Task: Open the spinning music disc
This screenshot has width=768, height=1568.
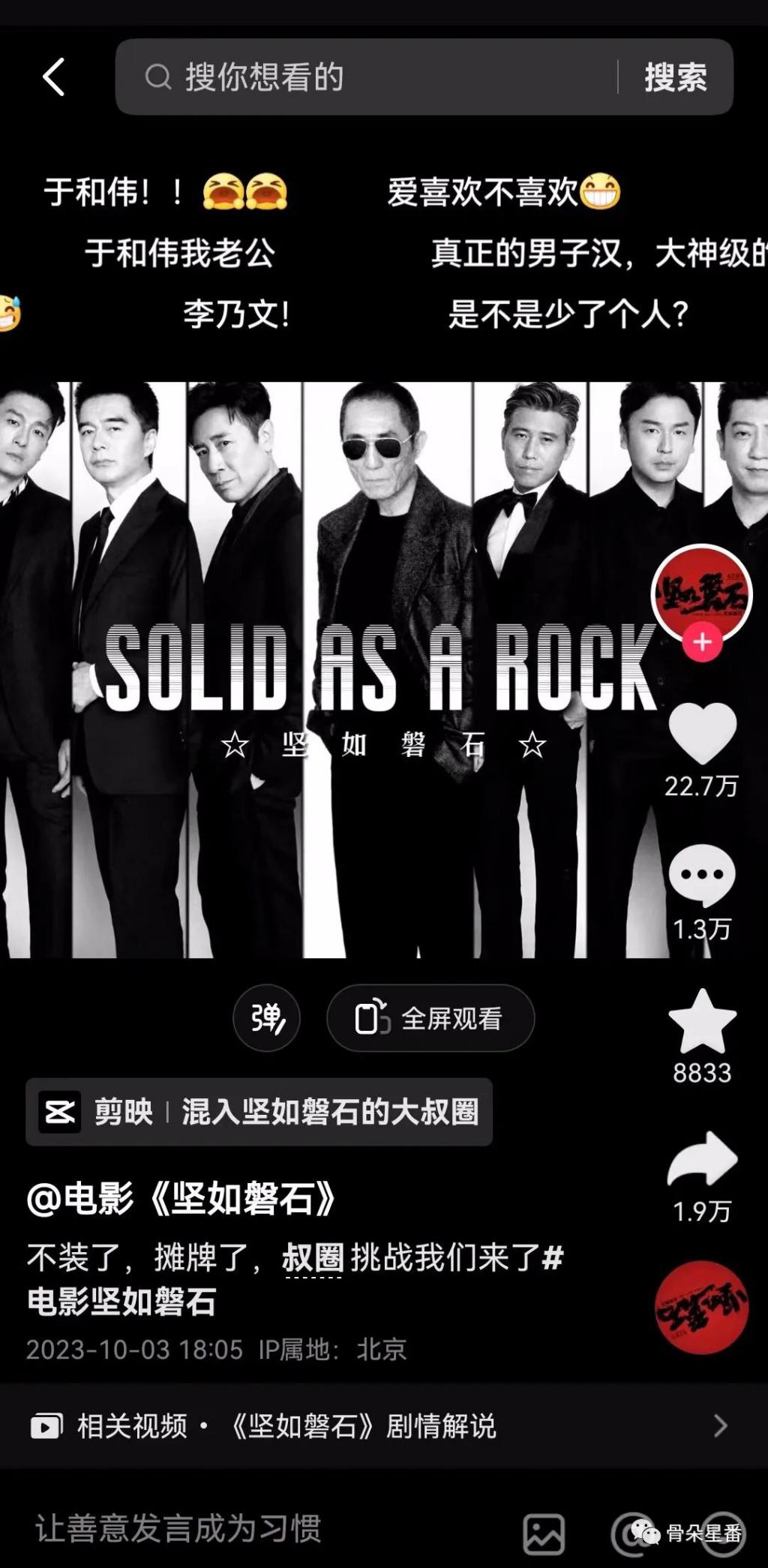Action: (x=701, y=1307)
